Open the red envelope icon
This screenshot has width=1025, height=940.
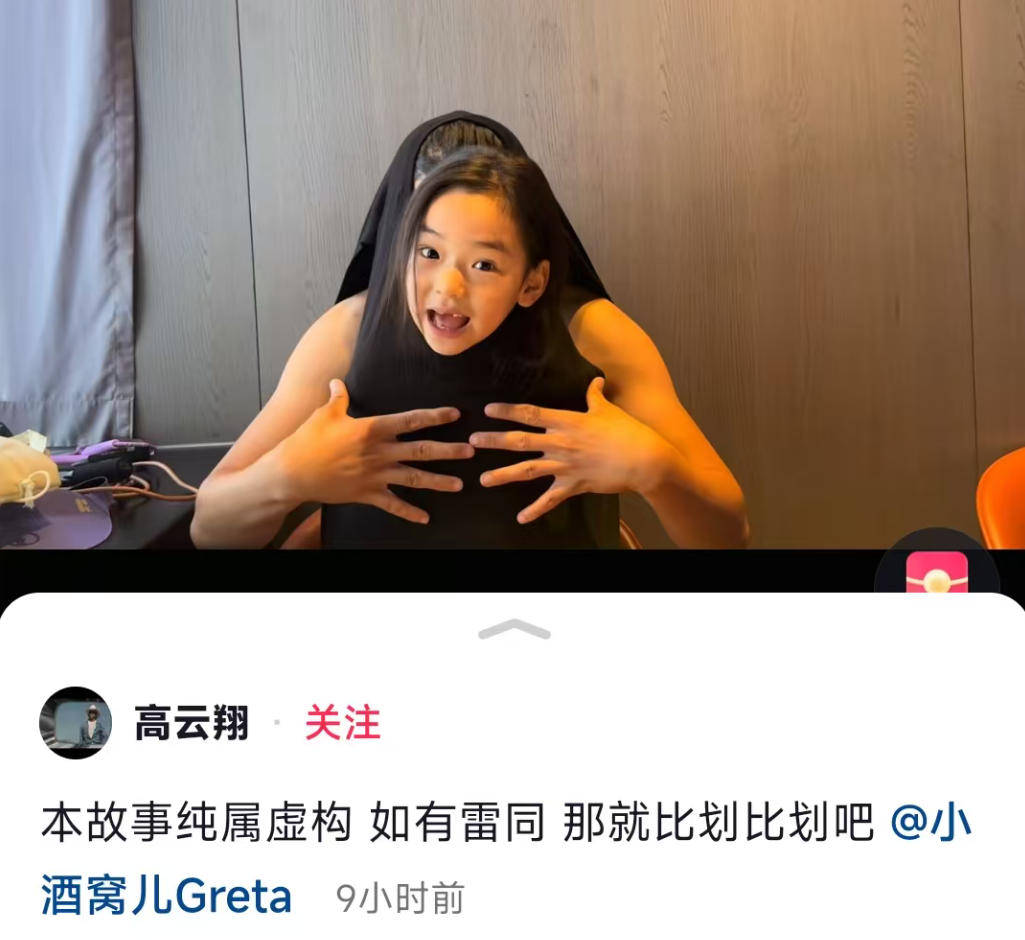coord(936,574)
